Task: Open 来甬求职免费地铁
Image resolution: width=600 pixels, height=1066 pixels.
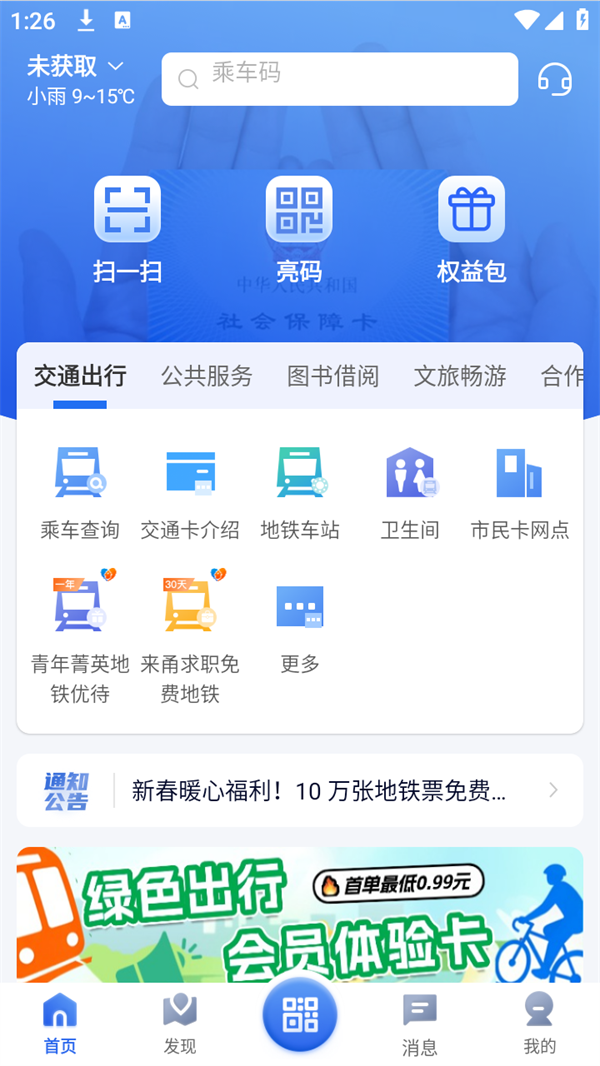Action: pyautogui.click(x=190, y=636)
